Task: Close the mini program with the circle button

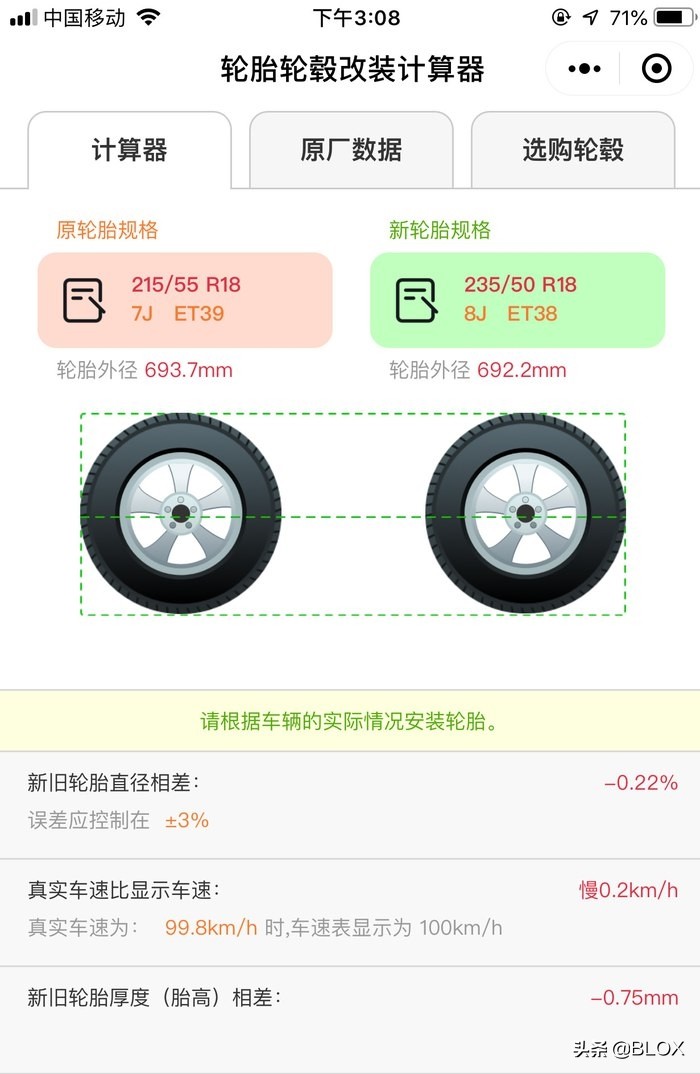Action: (x=656, y=69)
